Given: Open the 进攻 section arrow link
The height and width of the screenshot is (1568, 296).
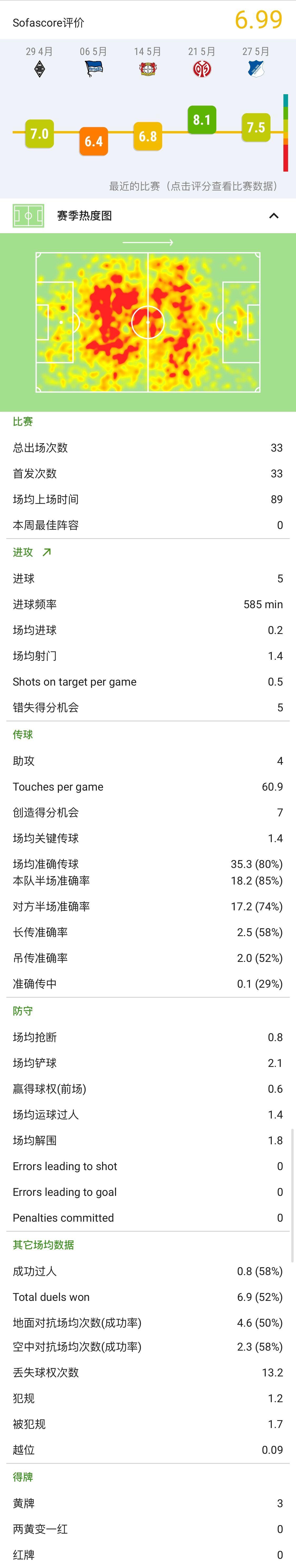Looking at the screenshot, I should click(x=47, y=552).
